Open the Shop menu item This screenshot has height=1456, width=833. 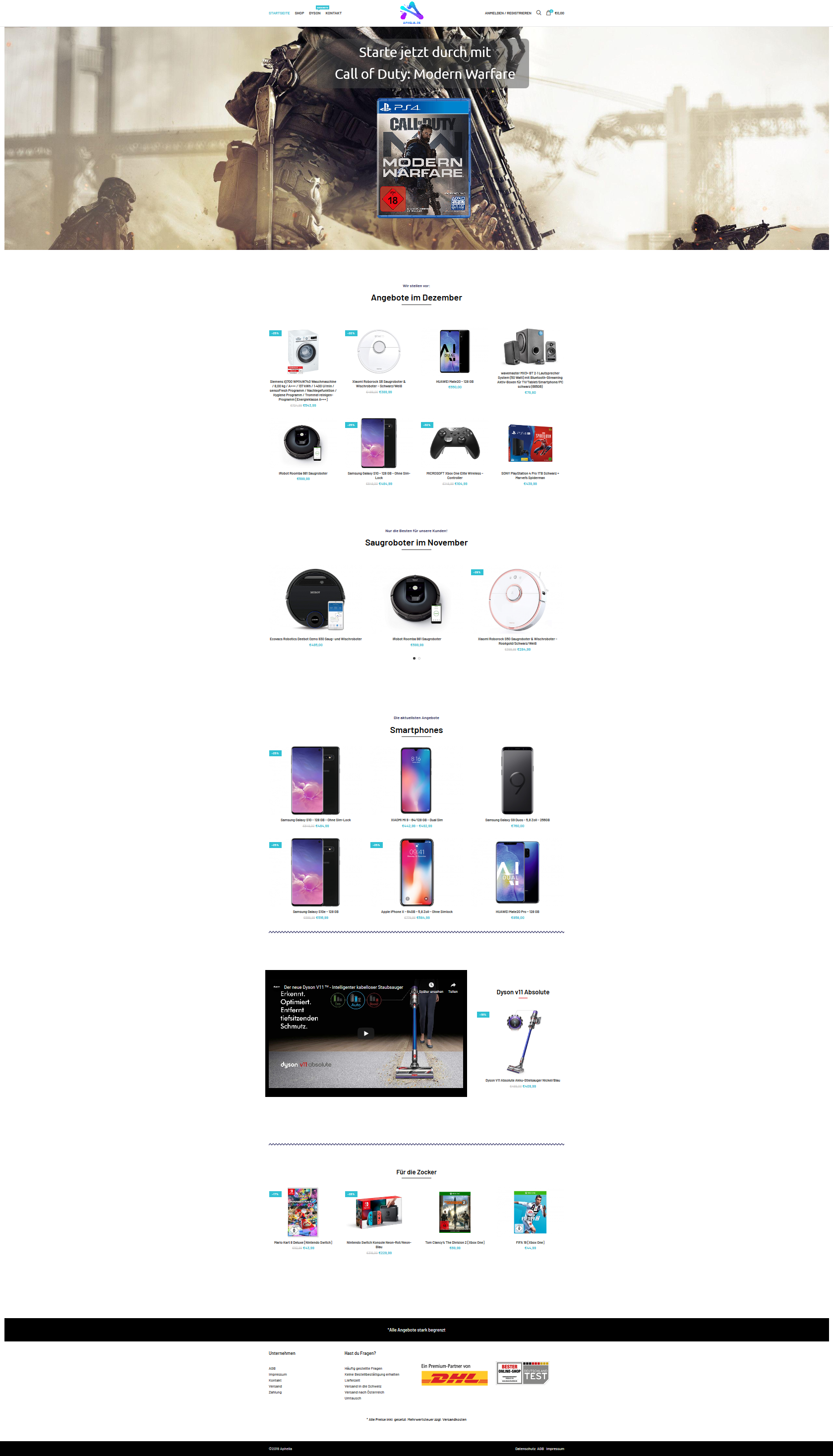(299, 13)
